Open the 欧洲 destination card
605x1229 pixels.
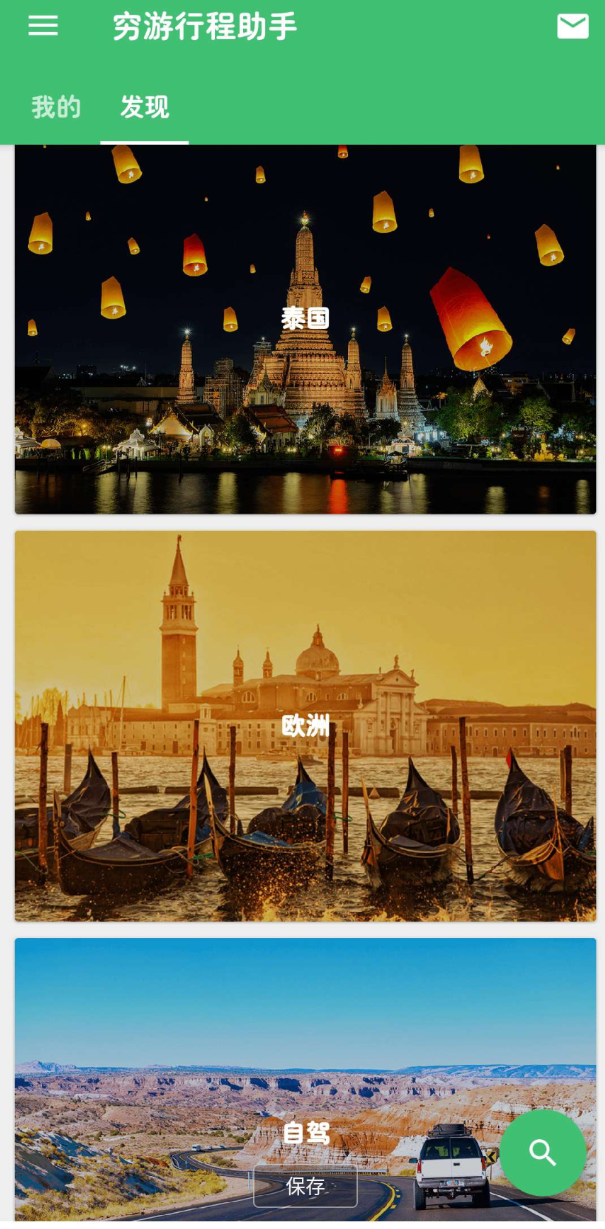pyautogui.click(x=305, y=726)
